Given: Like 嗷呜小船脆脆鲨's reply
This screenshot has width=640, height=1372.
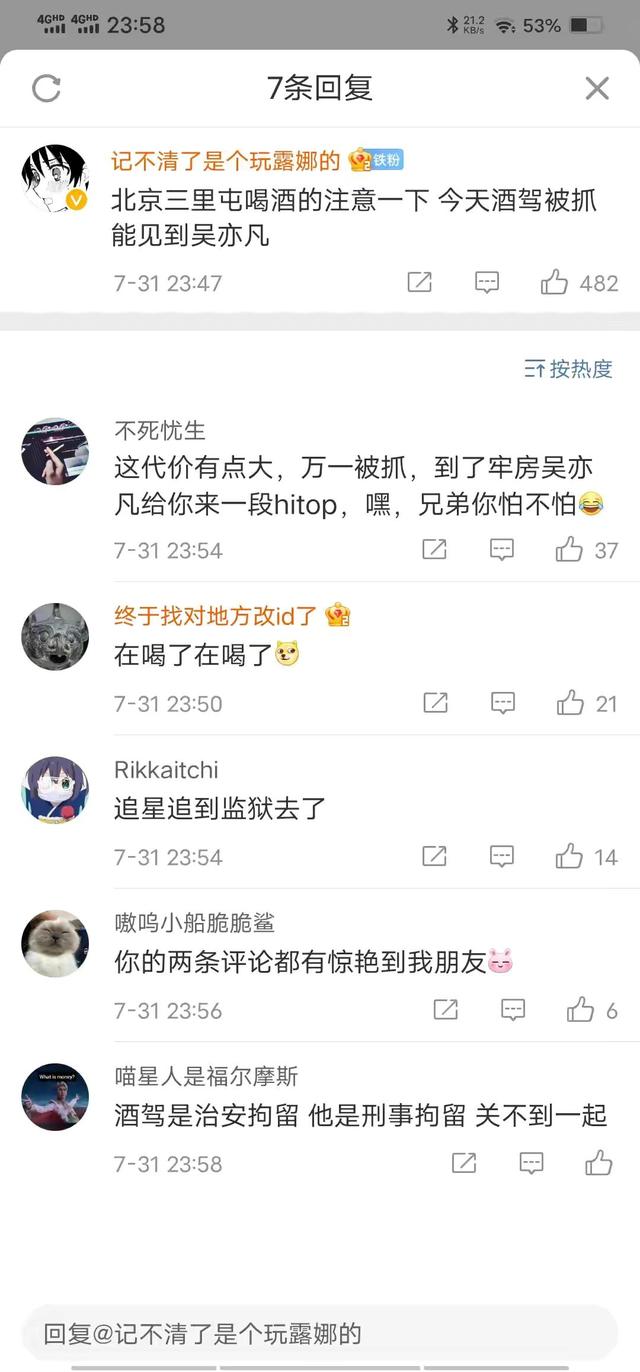Looking at the screenshot, I should tap(580, 1010).
